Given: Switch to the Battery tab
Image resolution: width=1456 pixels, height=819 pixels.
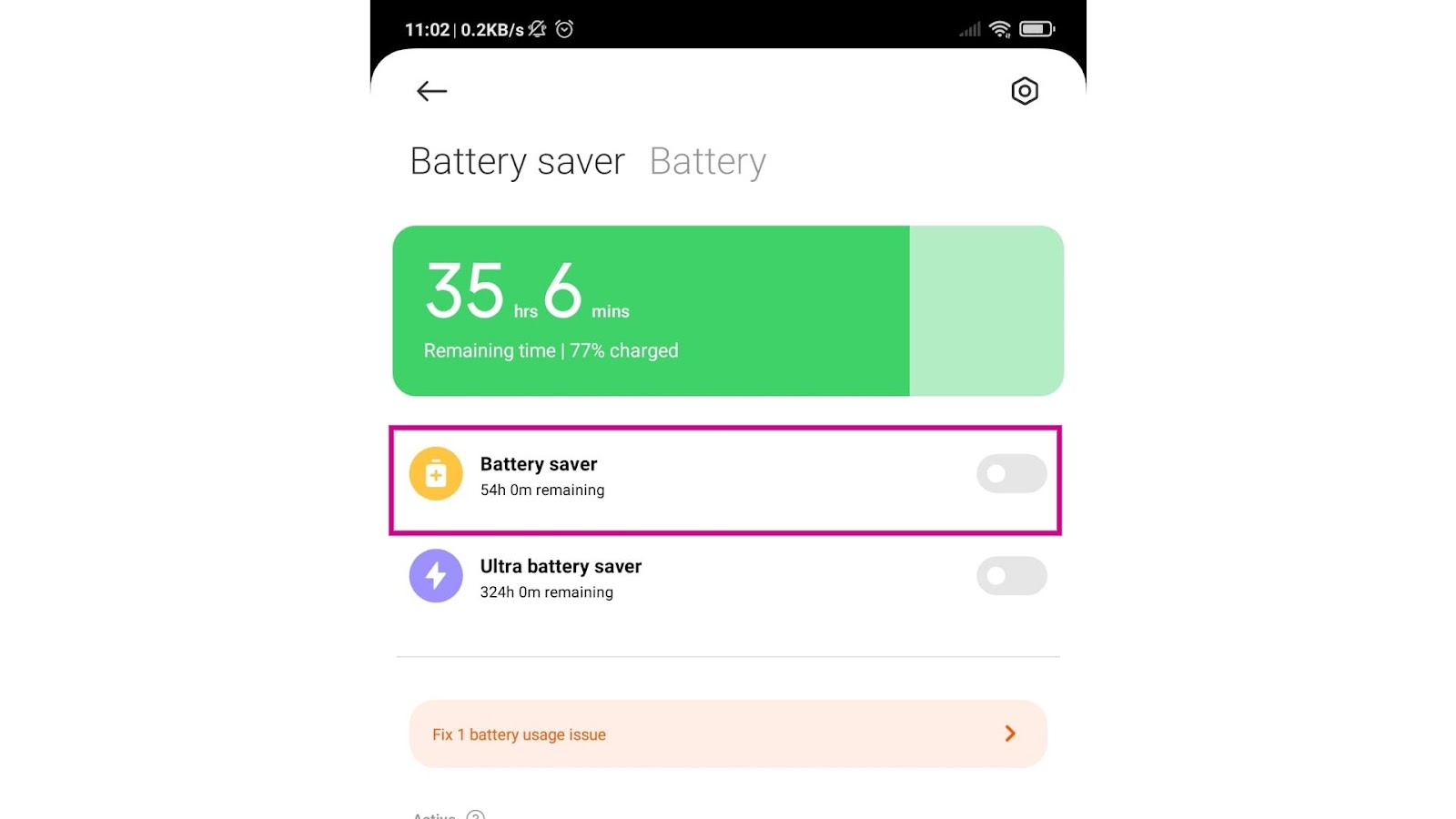Looking at the screenshot, I should [x=707, y=162].
